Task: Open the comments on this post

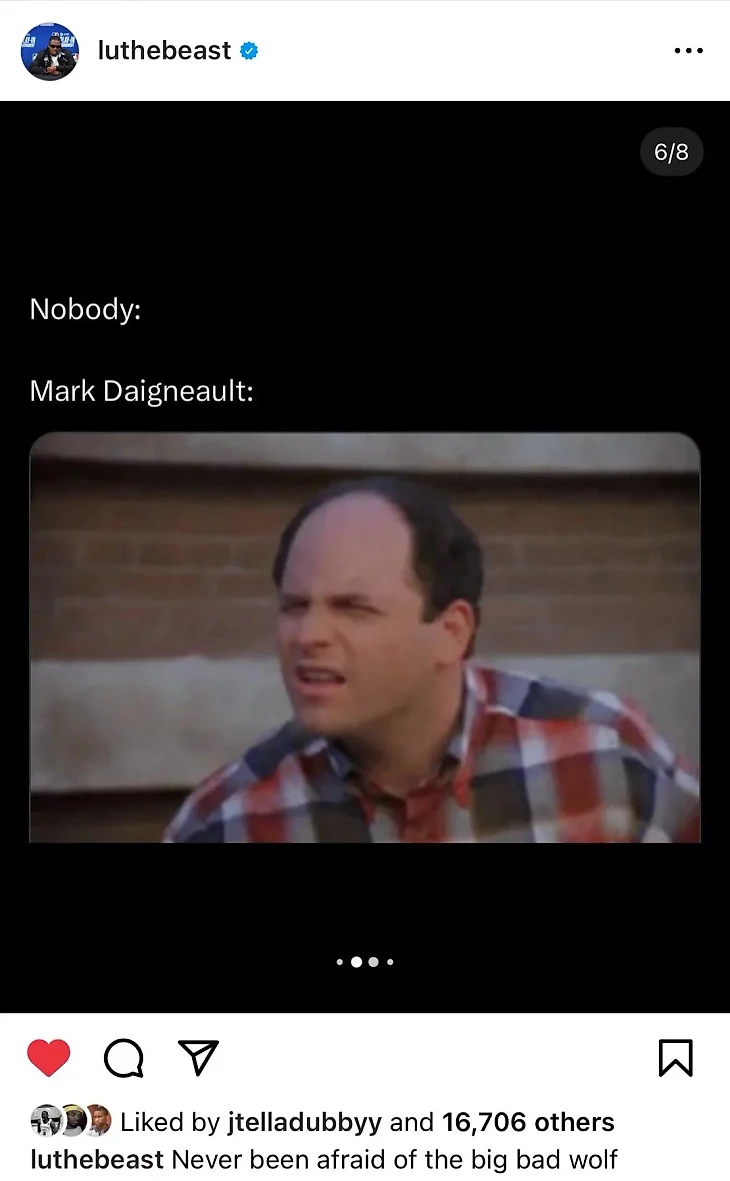Action: 124,1058
